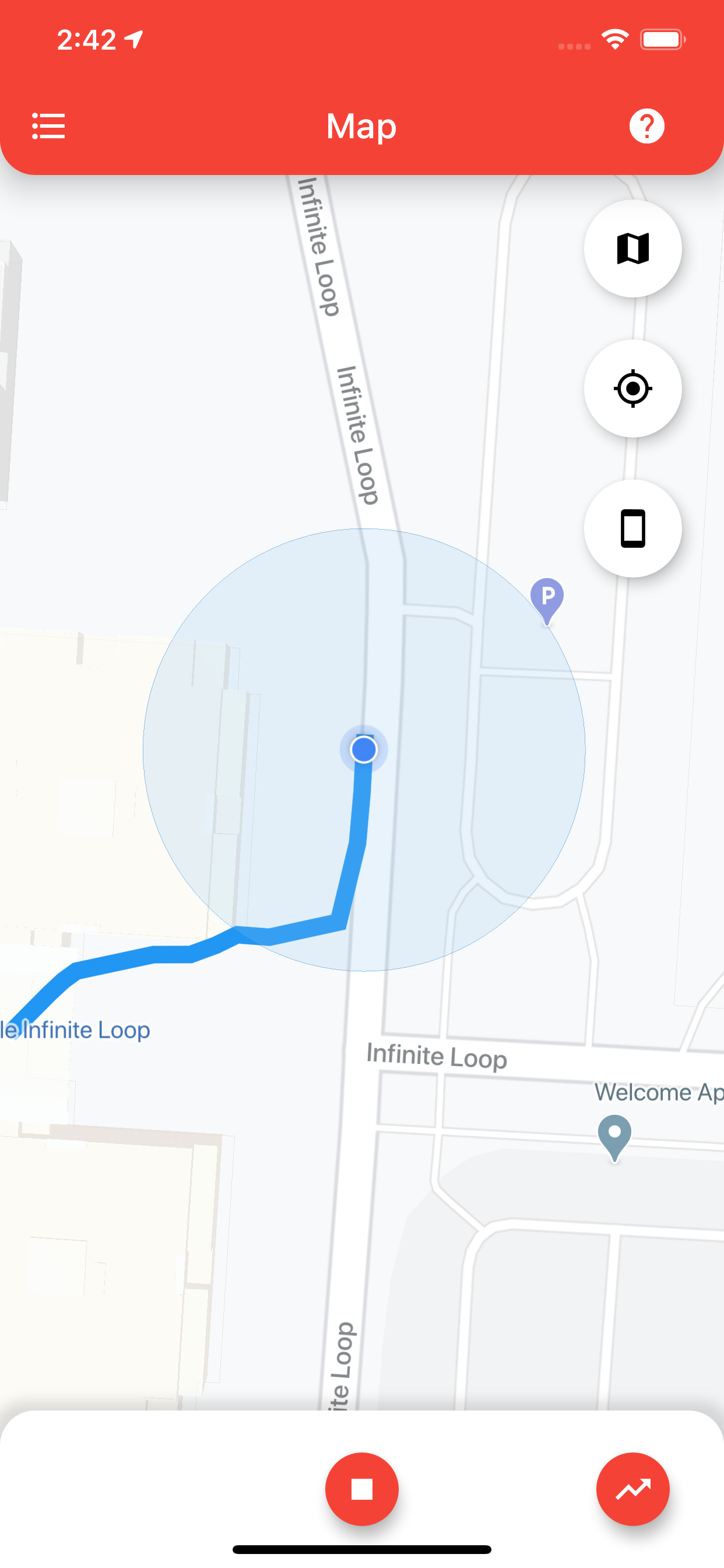Tap the Wi-Fi indicator in the status bar
Screen dimensions: 724x1568
(x=614, y=38)
